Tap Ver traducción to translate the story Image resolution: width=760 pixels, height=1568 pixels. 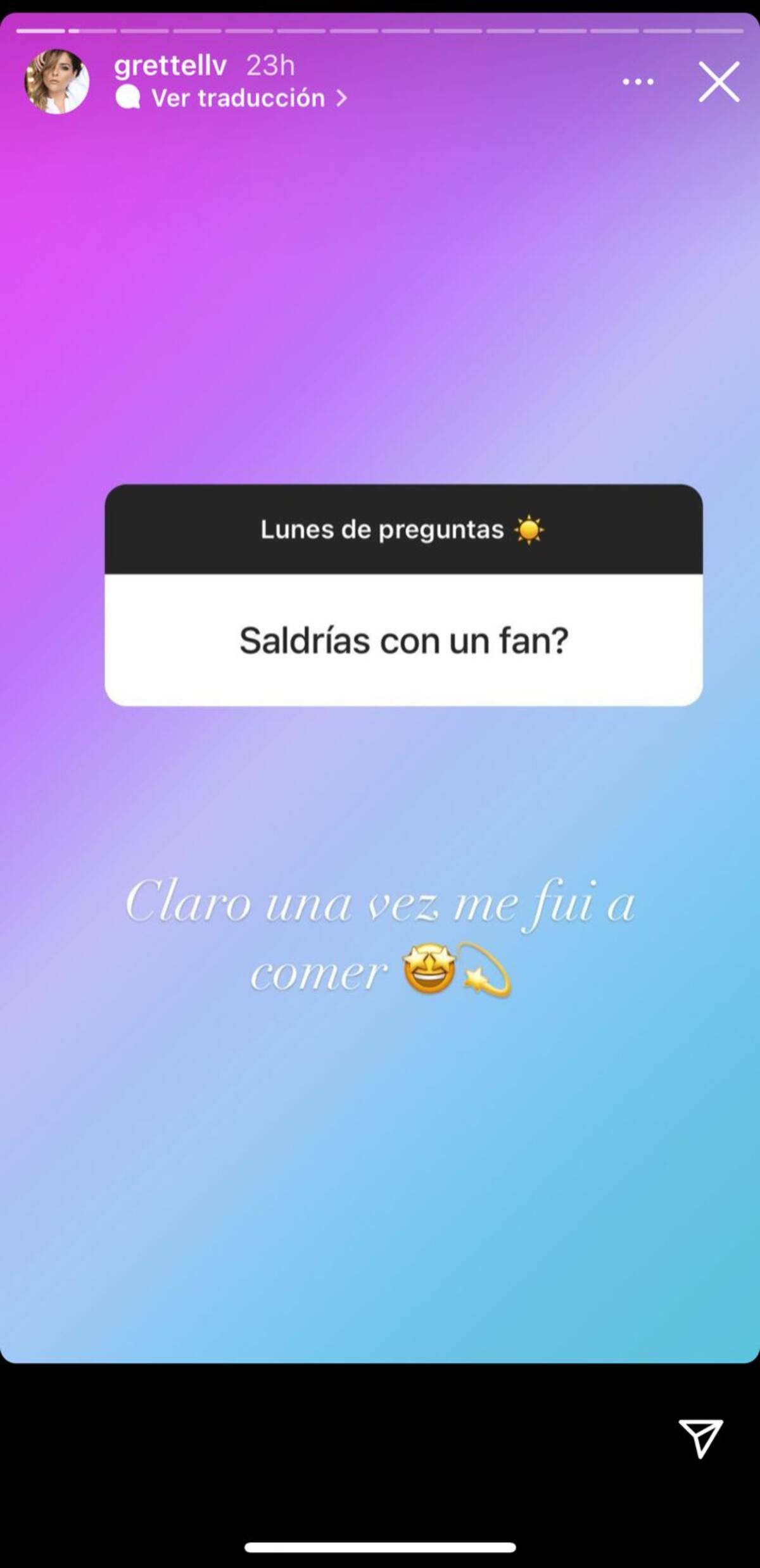(238, 98)
